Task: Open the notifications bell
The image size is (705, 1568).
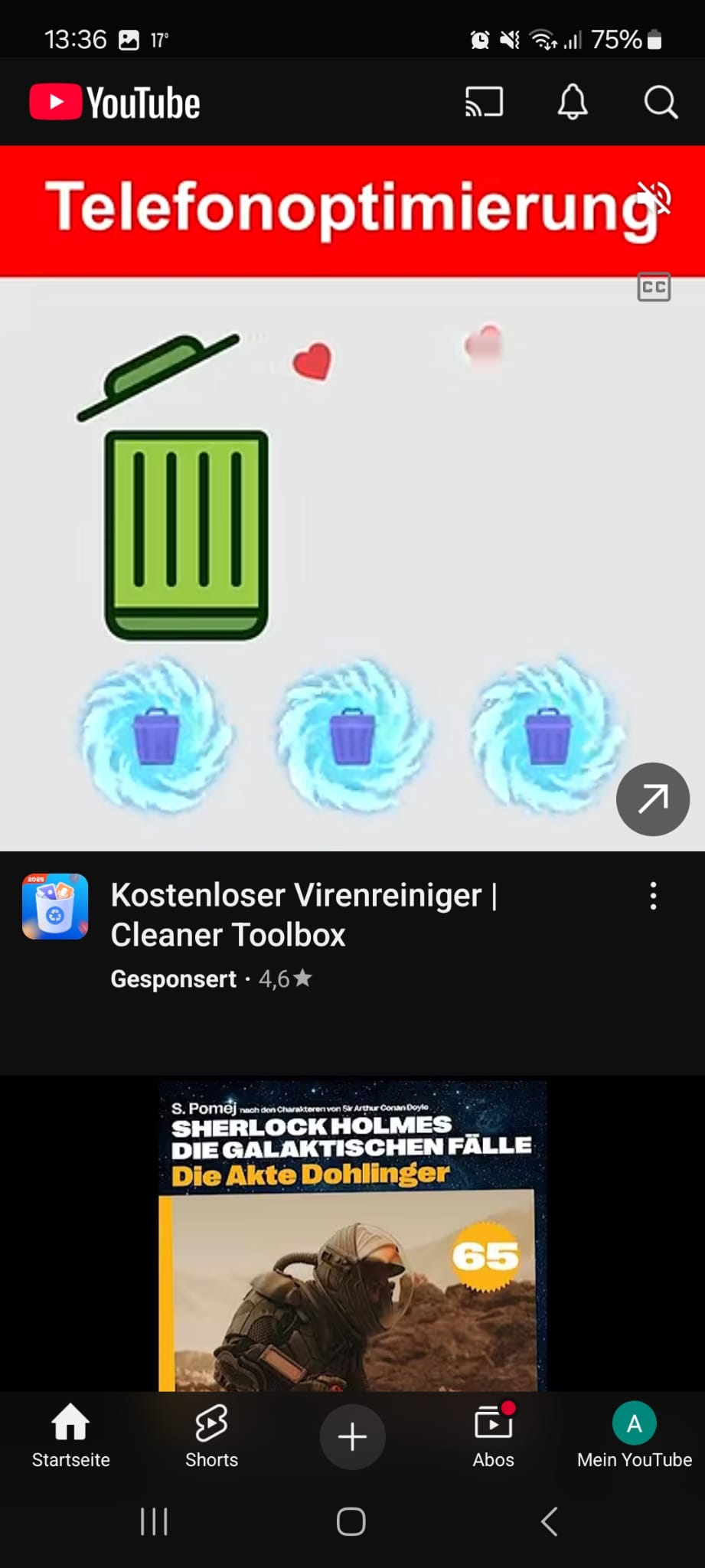Action: point(572,102)
